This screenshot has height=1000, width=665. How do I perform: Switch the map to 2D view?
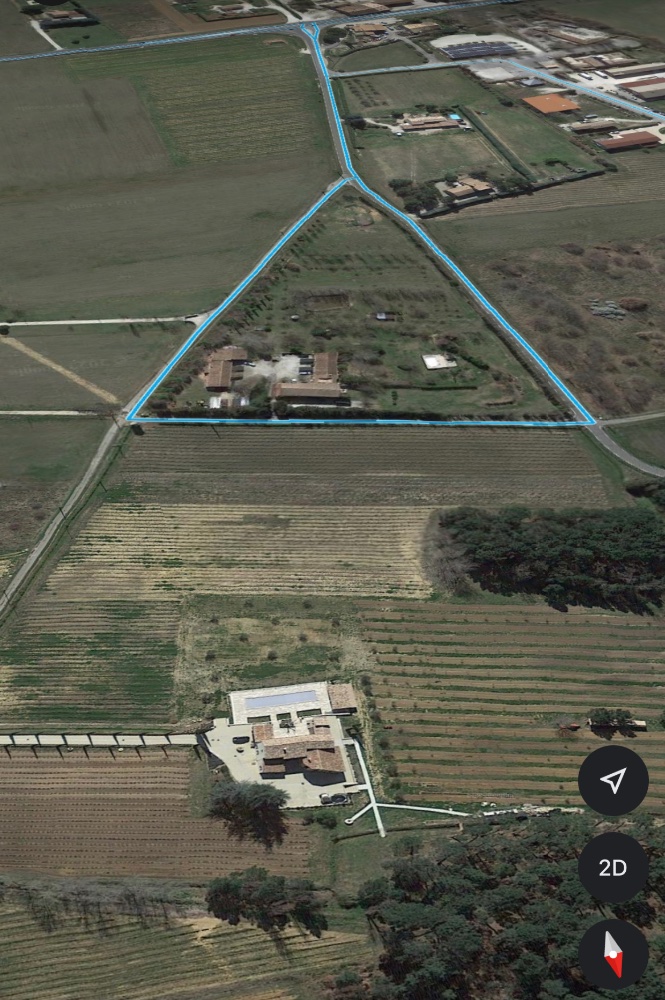point(613,867)
